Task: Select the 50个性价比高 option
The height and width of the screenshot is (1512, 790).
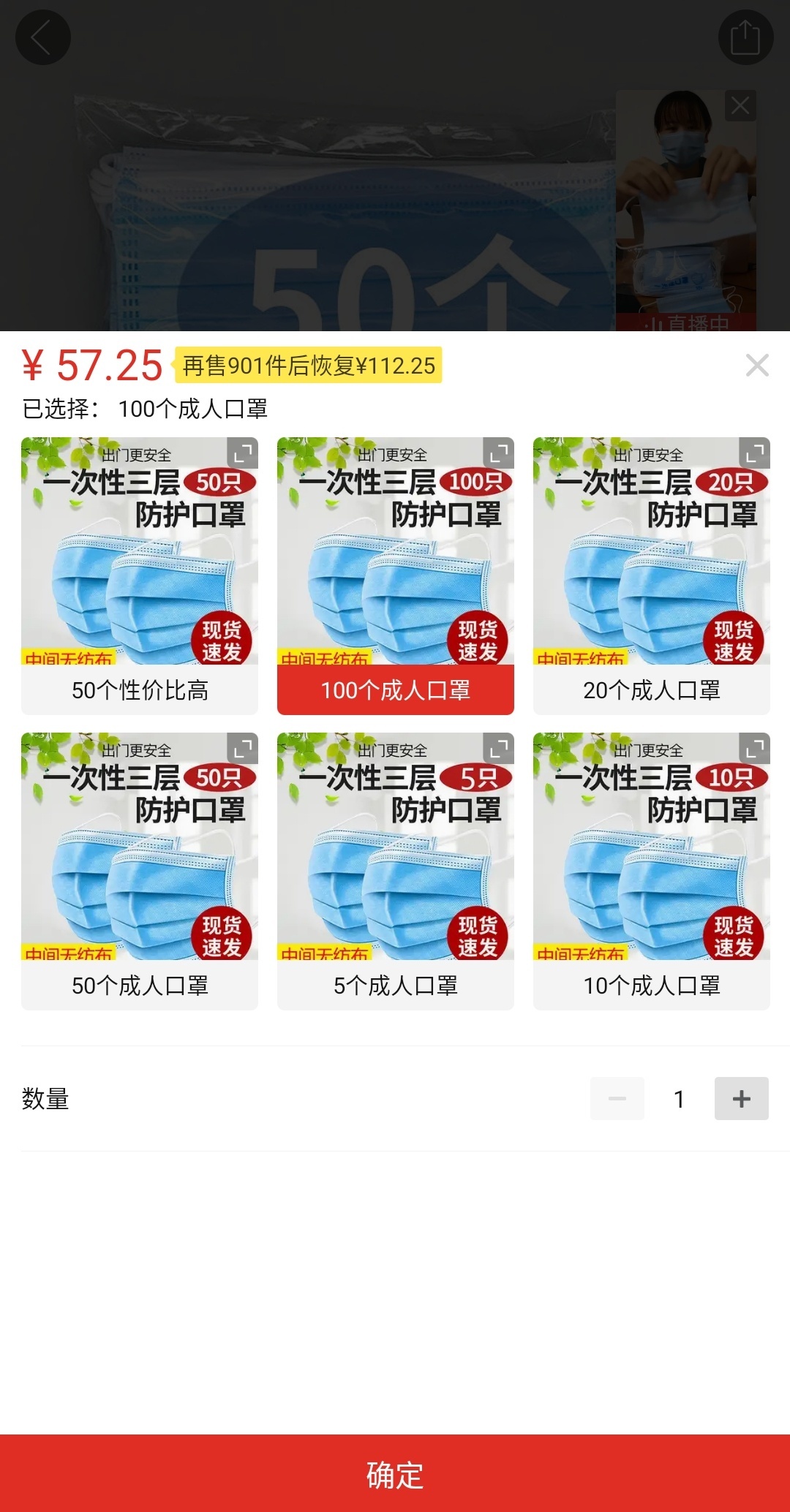Action: (140, 689)
